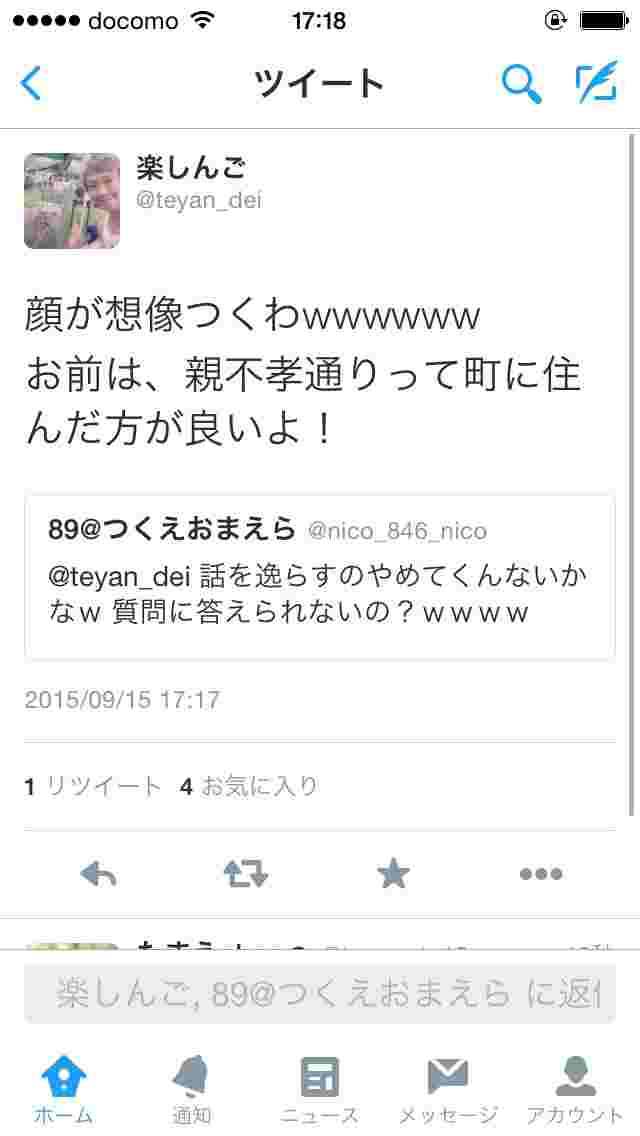The image size is (640, 1136).
Task: Open 楽しんご's profile picture
Action: tap(72, 200)
